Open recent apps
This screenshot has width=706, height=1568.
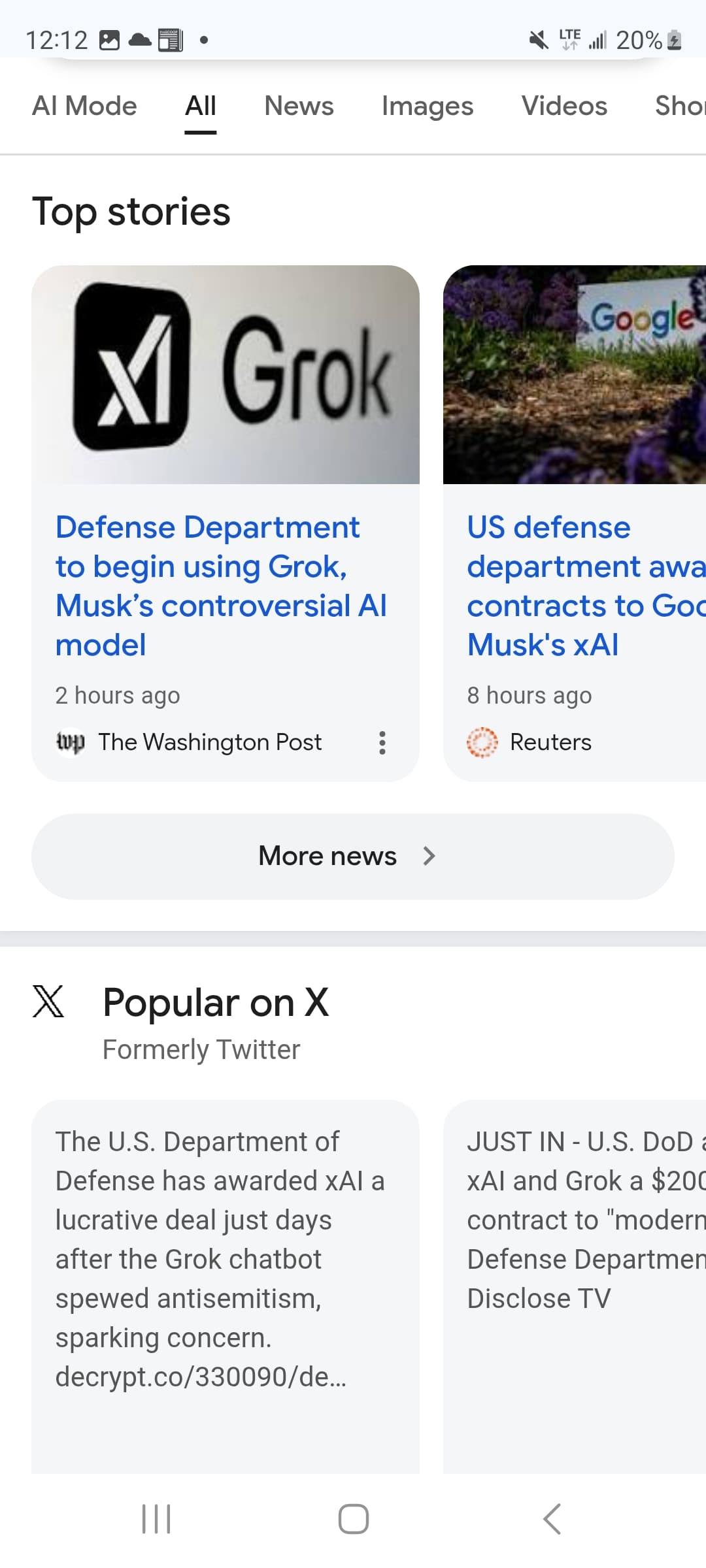pos(156,1518)
